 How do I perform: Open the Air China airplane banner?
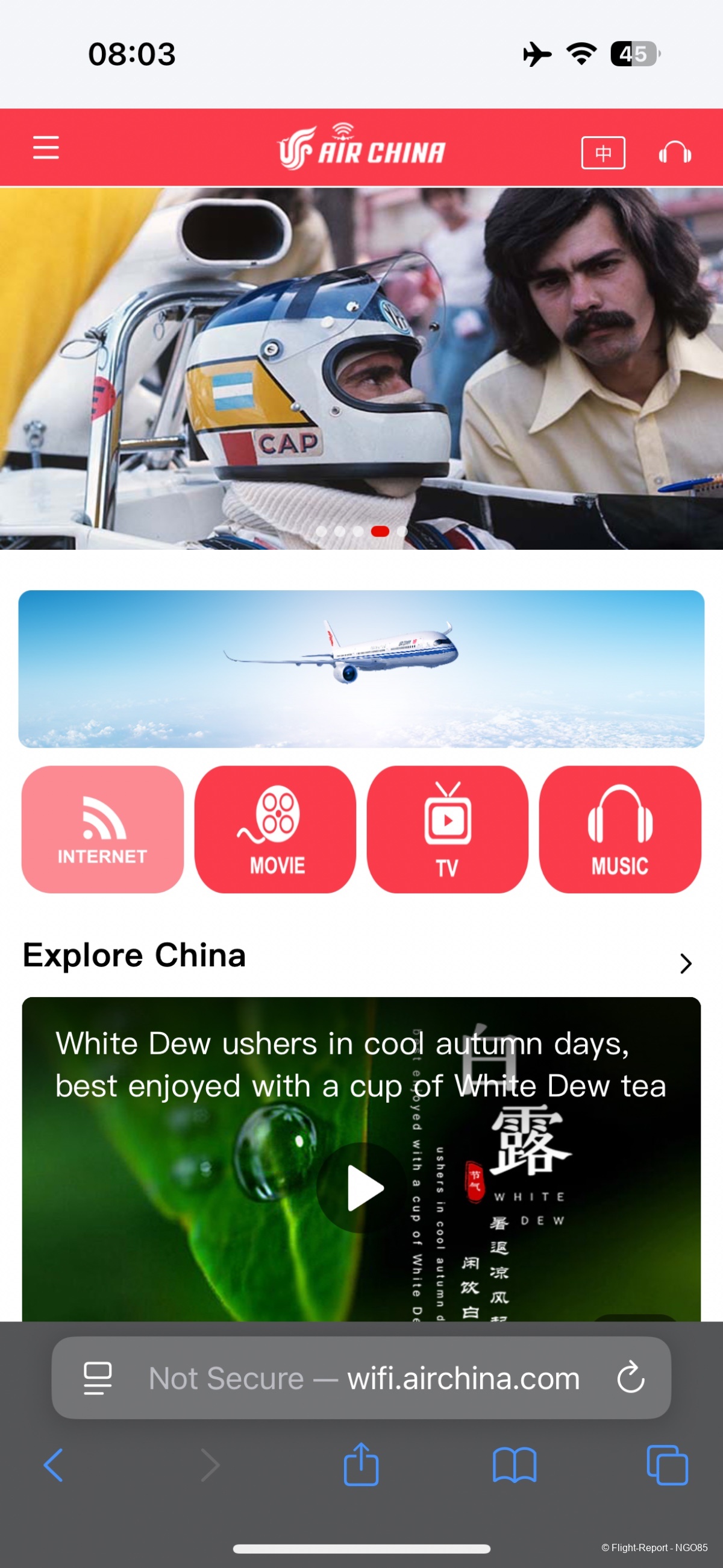point(361,669)
